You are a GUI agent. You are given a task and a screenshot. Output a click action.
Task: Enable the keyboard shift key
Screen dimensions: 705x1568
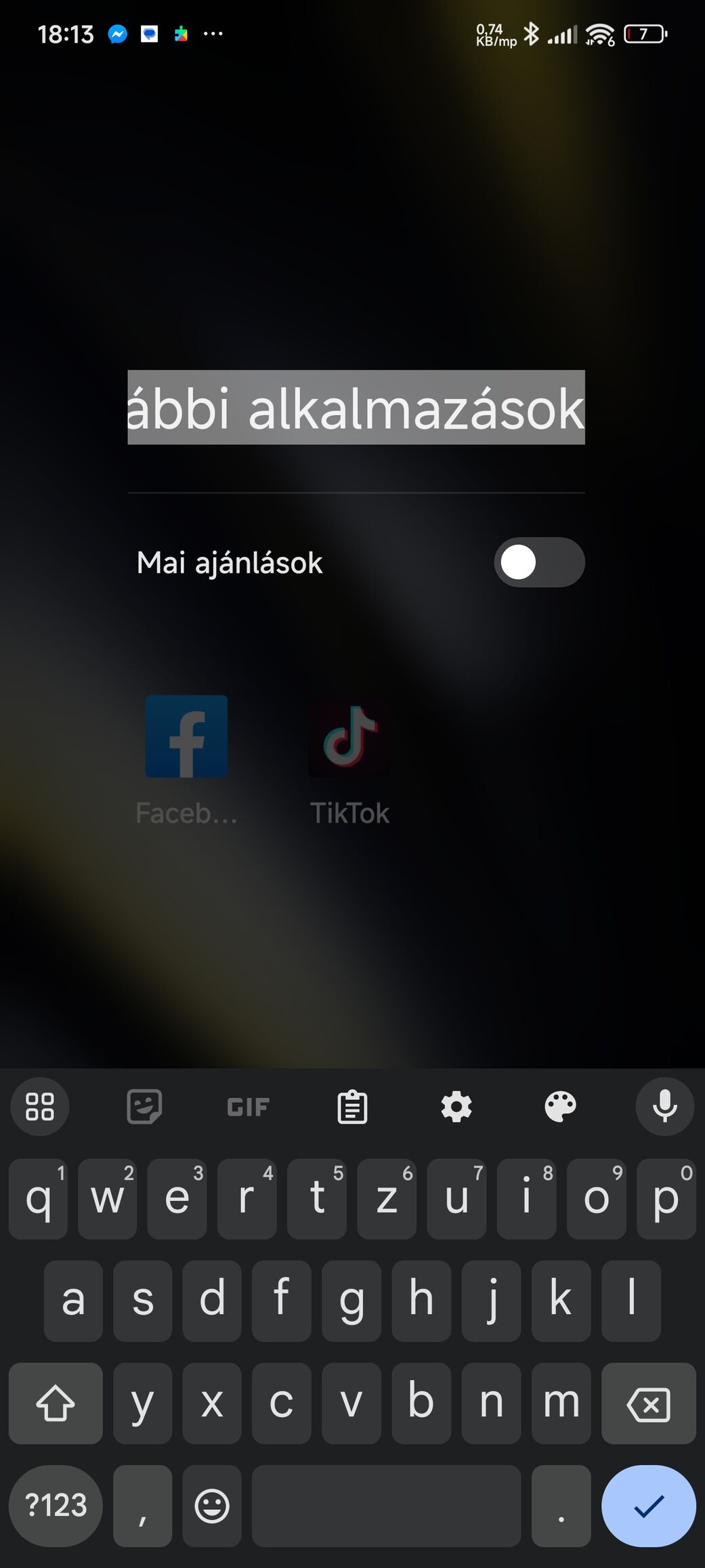point(56,1403)
